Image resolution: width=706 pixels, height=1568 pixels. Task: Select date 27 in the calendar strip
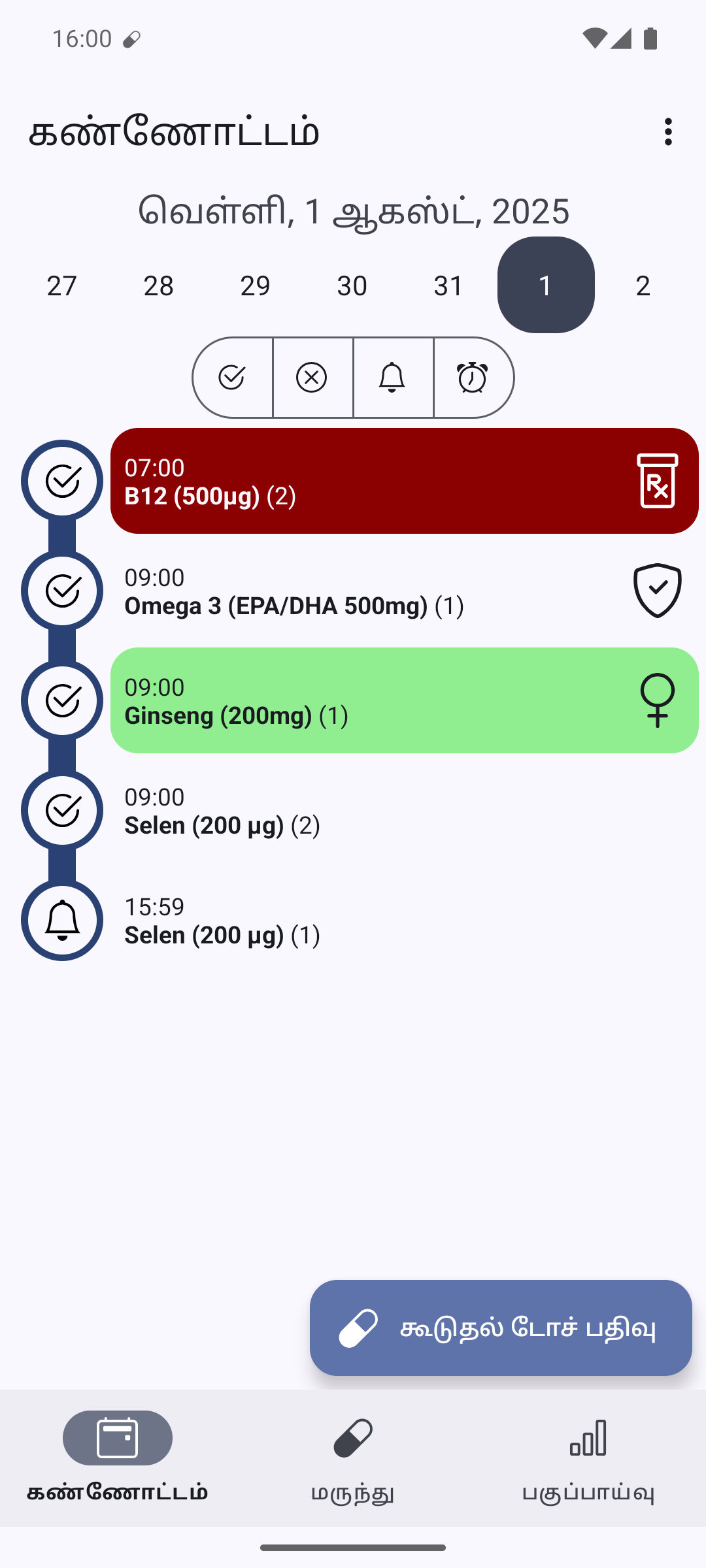[x=62, y=286]
